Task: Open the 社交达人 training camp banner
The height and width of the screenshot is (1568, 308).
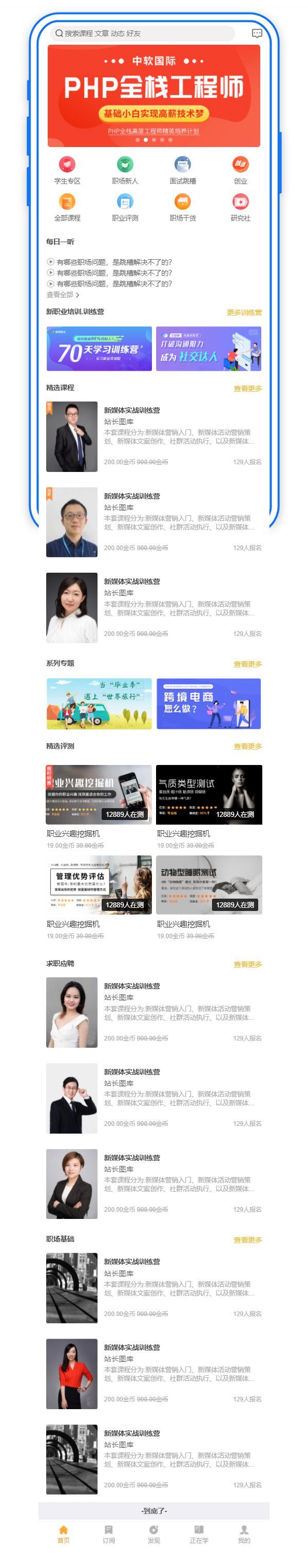Action: click(208, 349)
